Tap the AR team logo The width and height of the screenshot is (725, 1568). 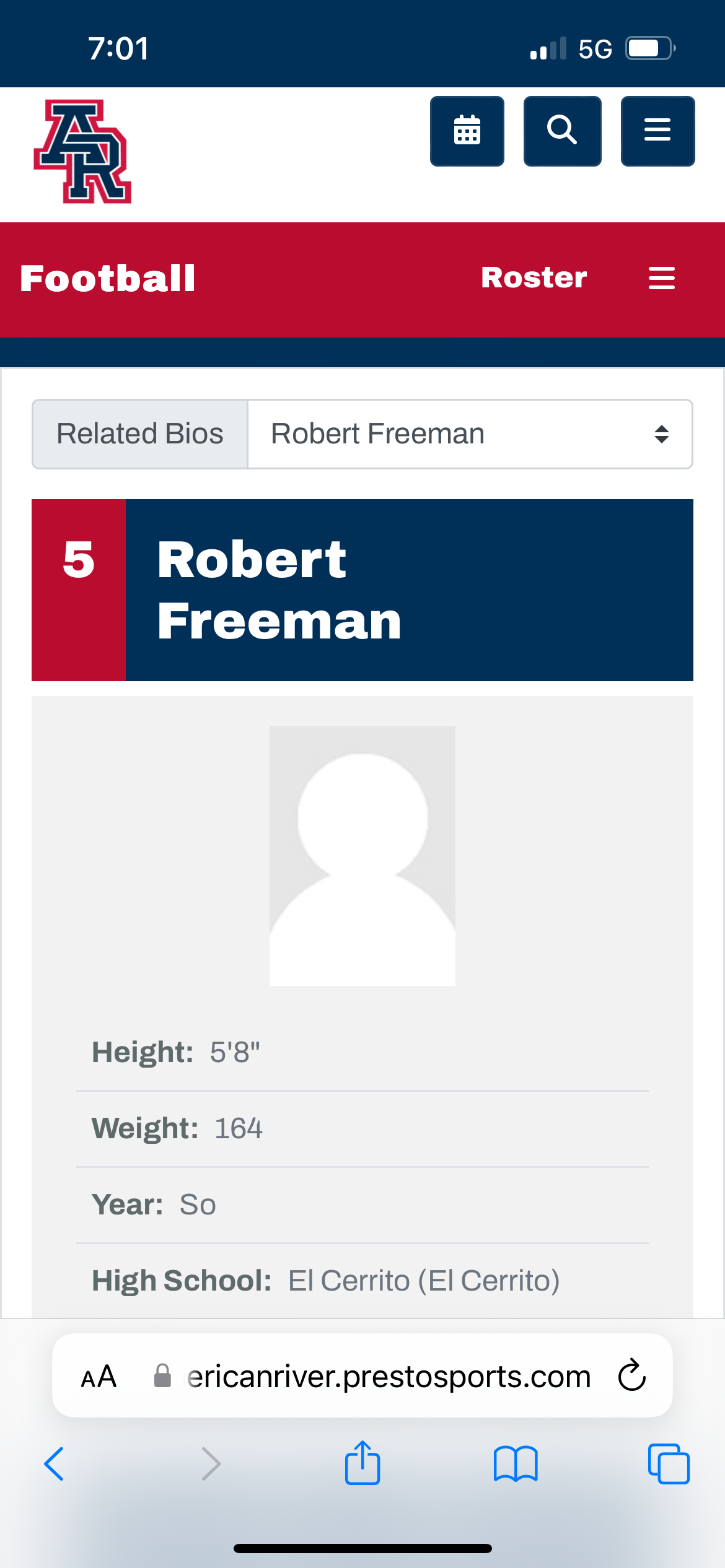pyautogui.click(x=82, y=152)
